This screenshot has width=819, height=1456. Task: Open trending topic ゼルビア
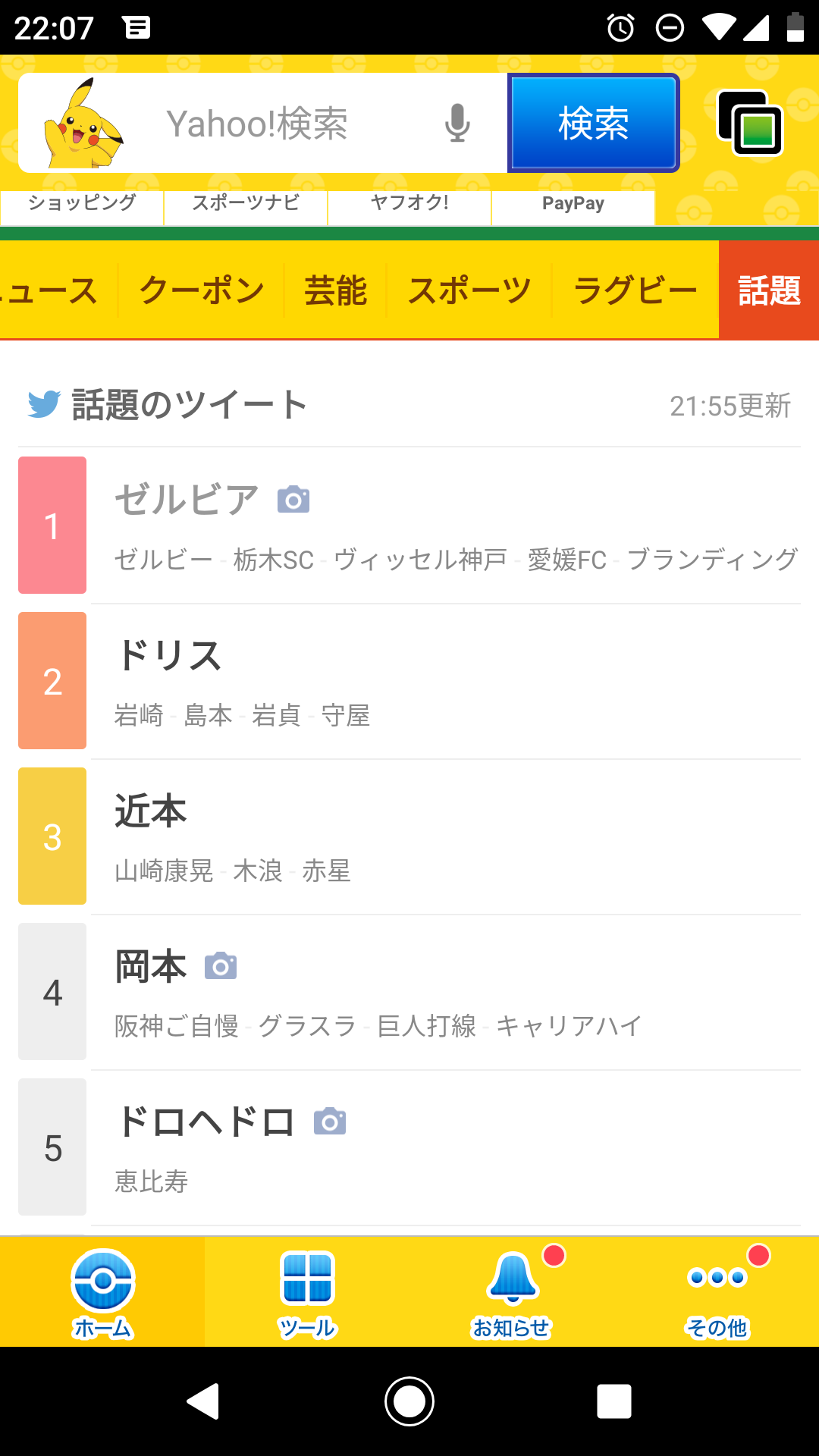[409, 526]
